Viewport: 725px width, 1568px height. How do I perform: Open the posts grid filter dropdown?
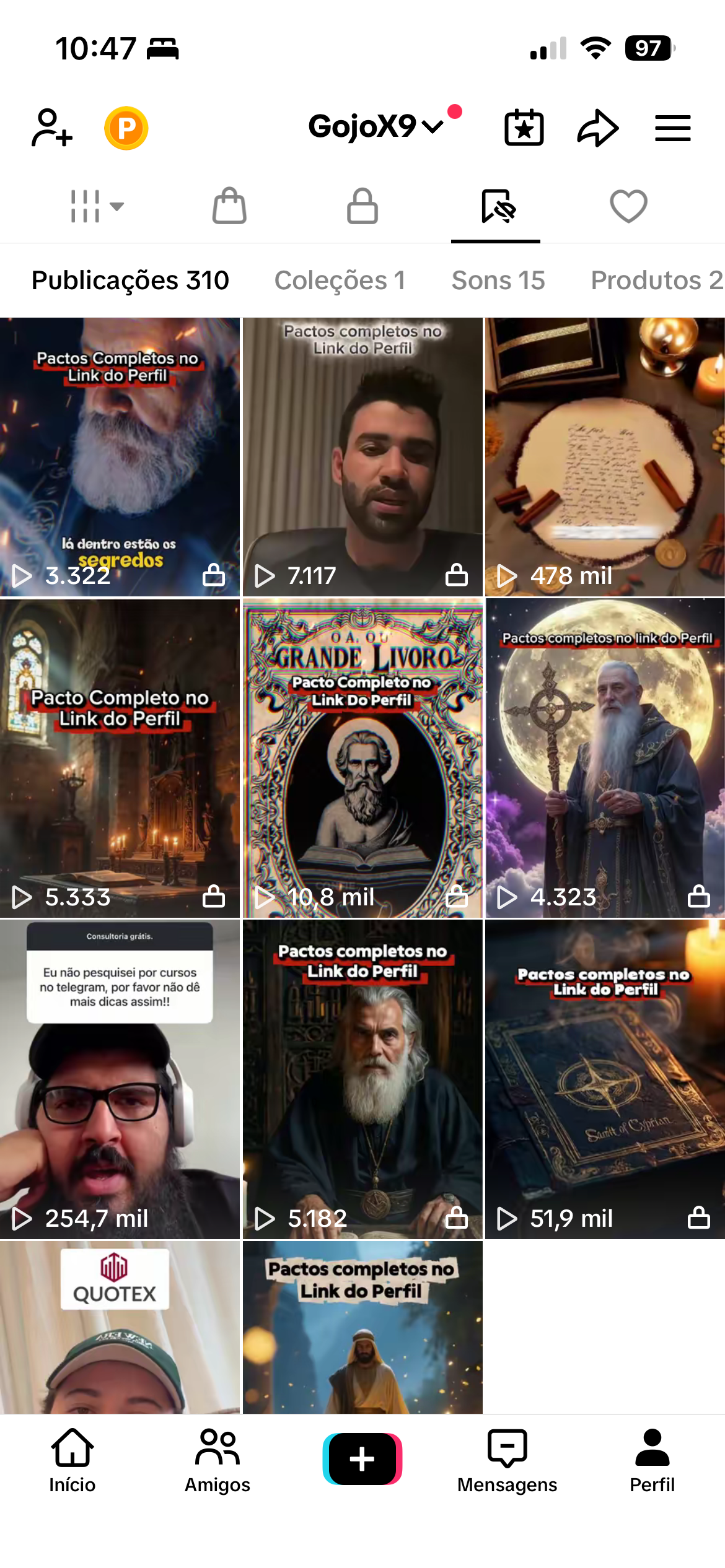pos(97,206)
